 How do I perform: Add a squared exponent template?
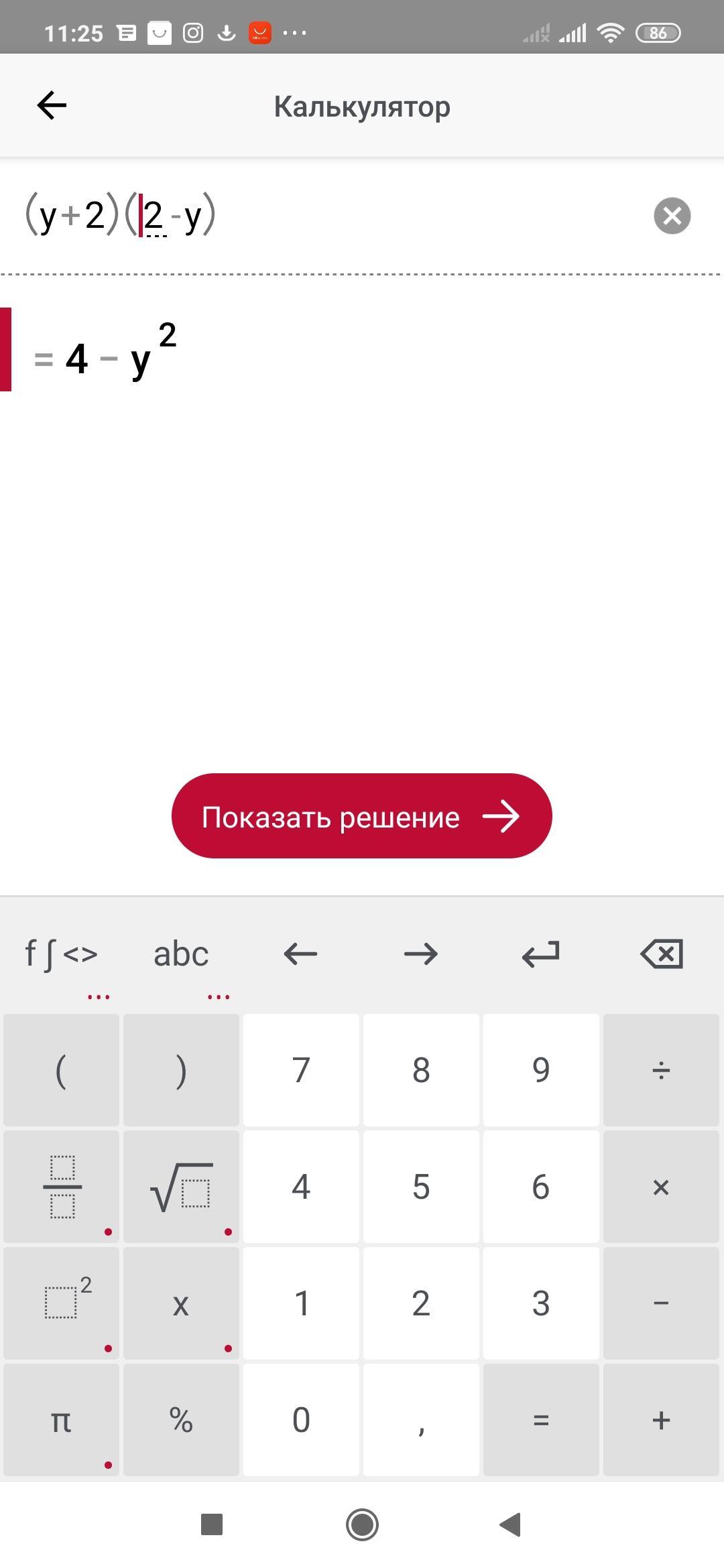point(61,1303)
